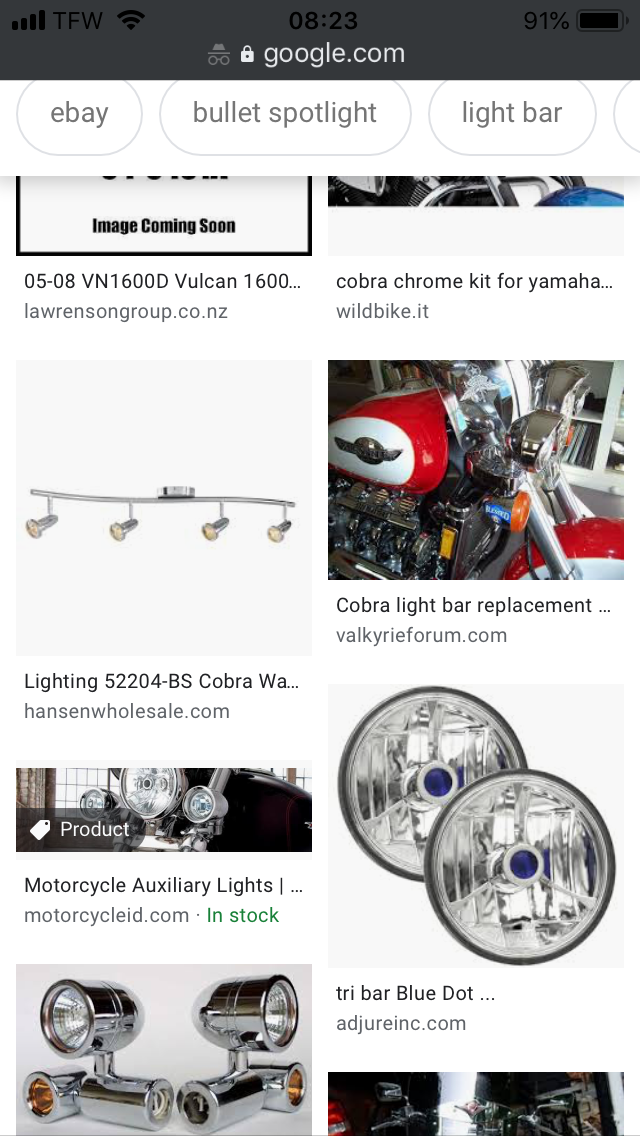View Lighting 52204-BS Cobra image from hansenwholesale.com
This screenshot has width=640, height=1136.
(x=164, y=507)
